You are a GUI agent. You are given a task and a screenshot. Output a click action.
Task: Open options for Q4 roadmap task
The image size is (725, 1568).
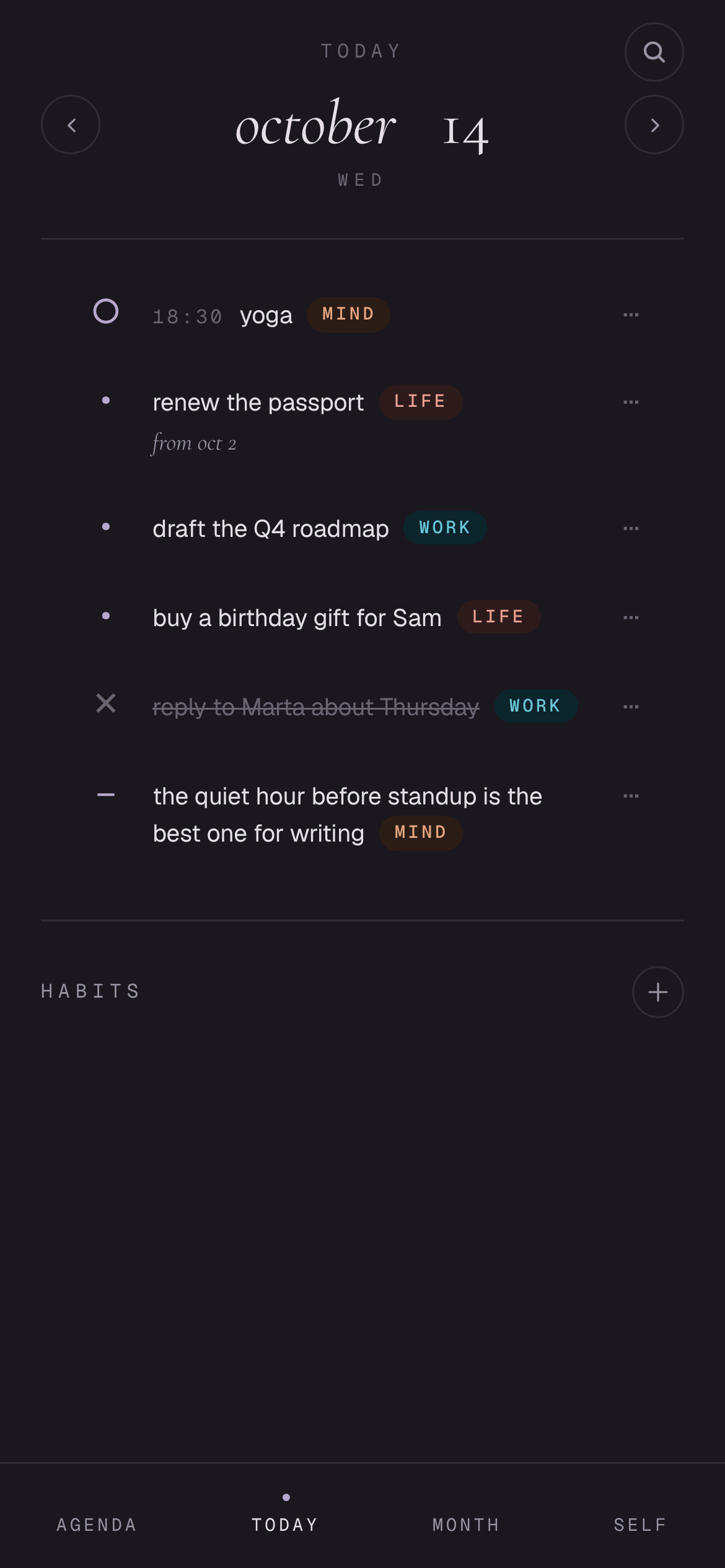pyautogui.click(x=631, y=528)
